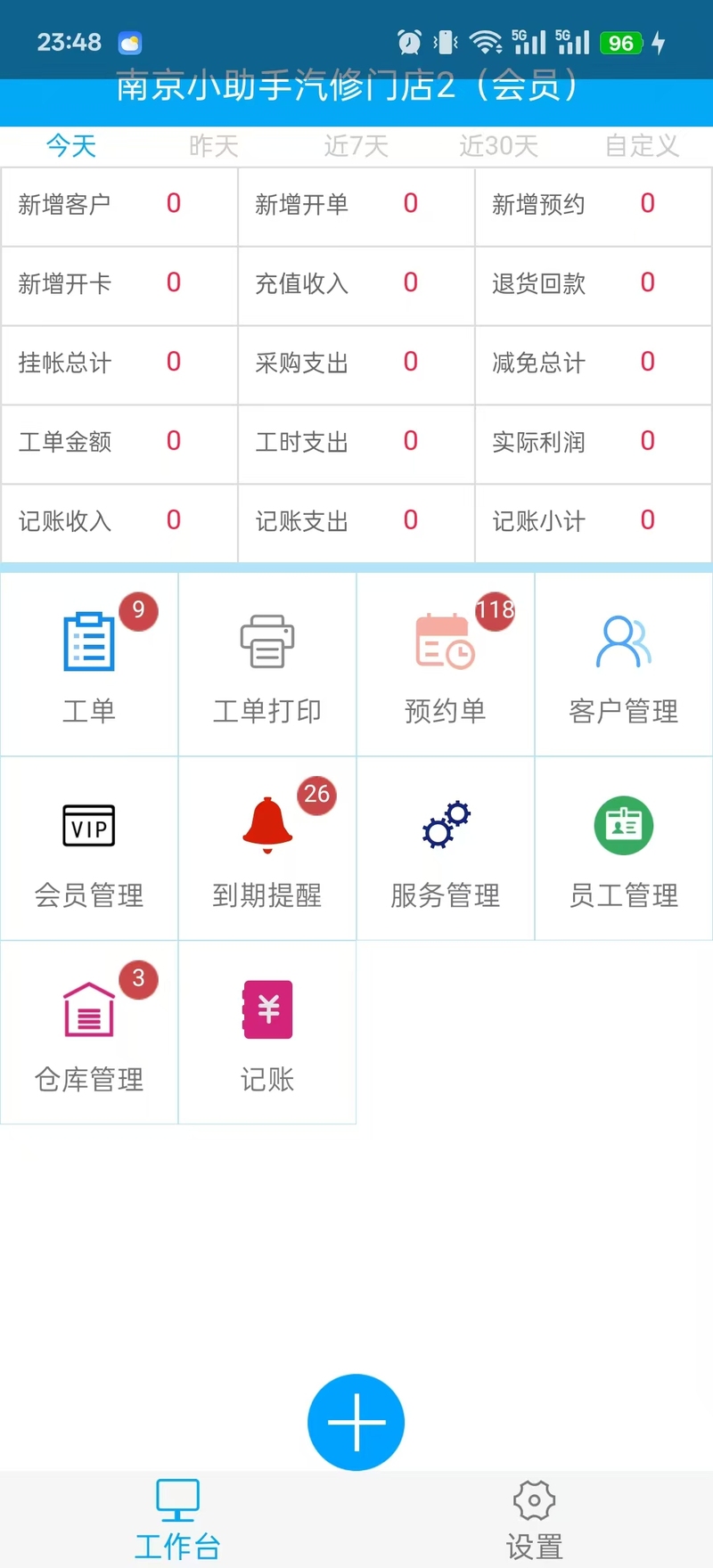
Task: View 到期提醒 reminders
Action: click(267, 849)
